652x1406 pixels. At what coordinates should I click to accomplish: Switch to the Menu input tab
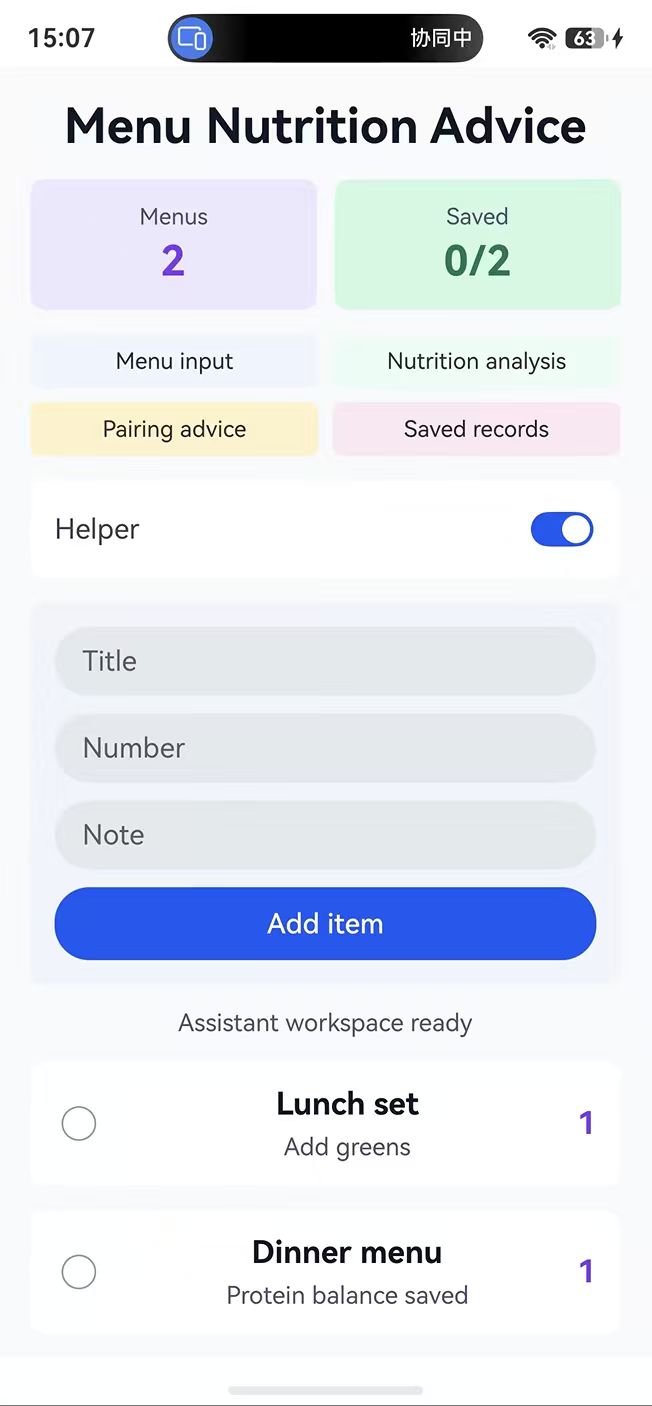174,361
